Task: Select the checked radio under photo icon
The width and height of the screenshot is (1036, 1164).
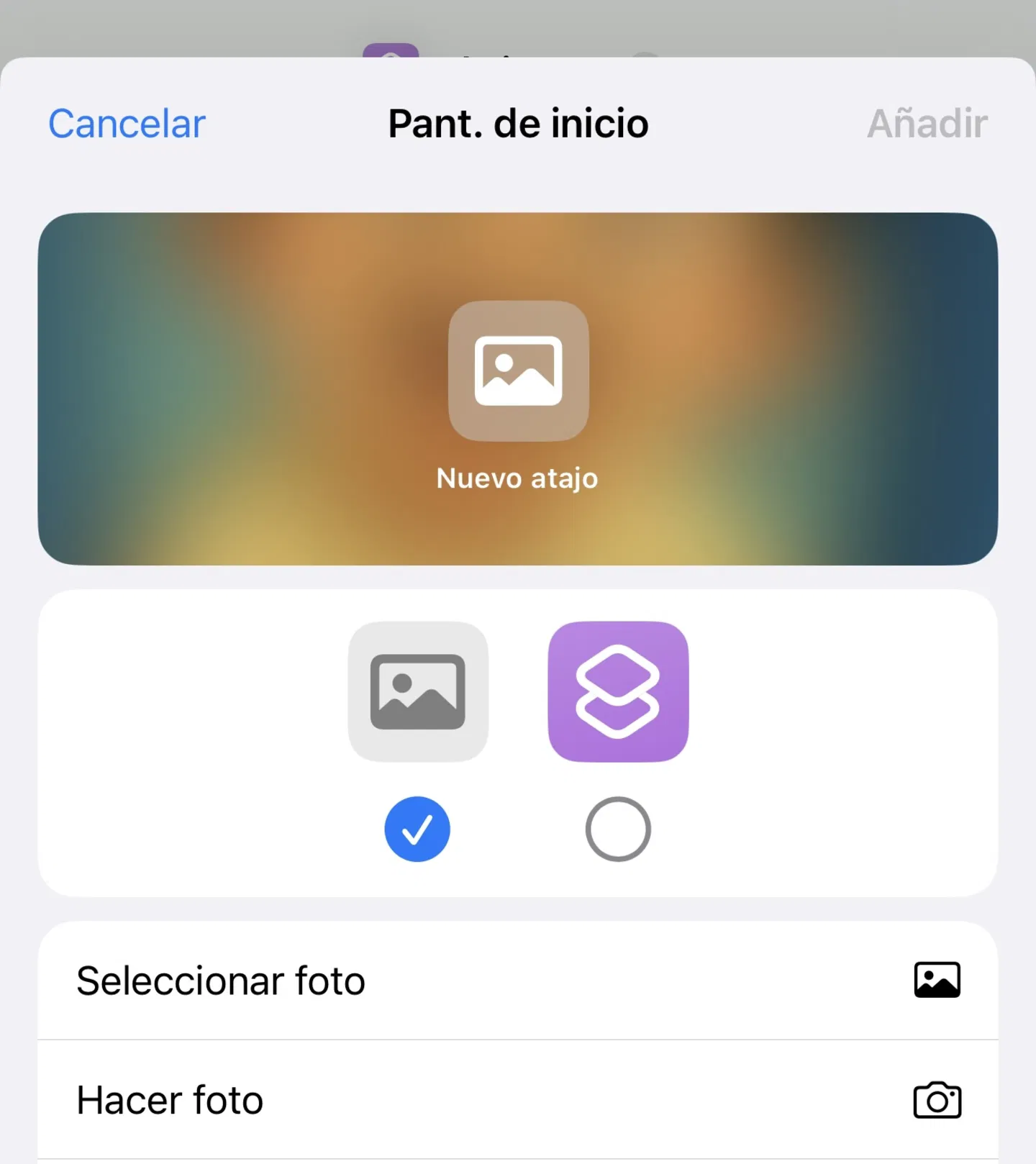Action: point(417,829)
